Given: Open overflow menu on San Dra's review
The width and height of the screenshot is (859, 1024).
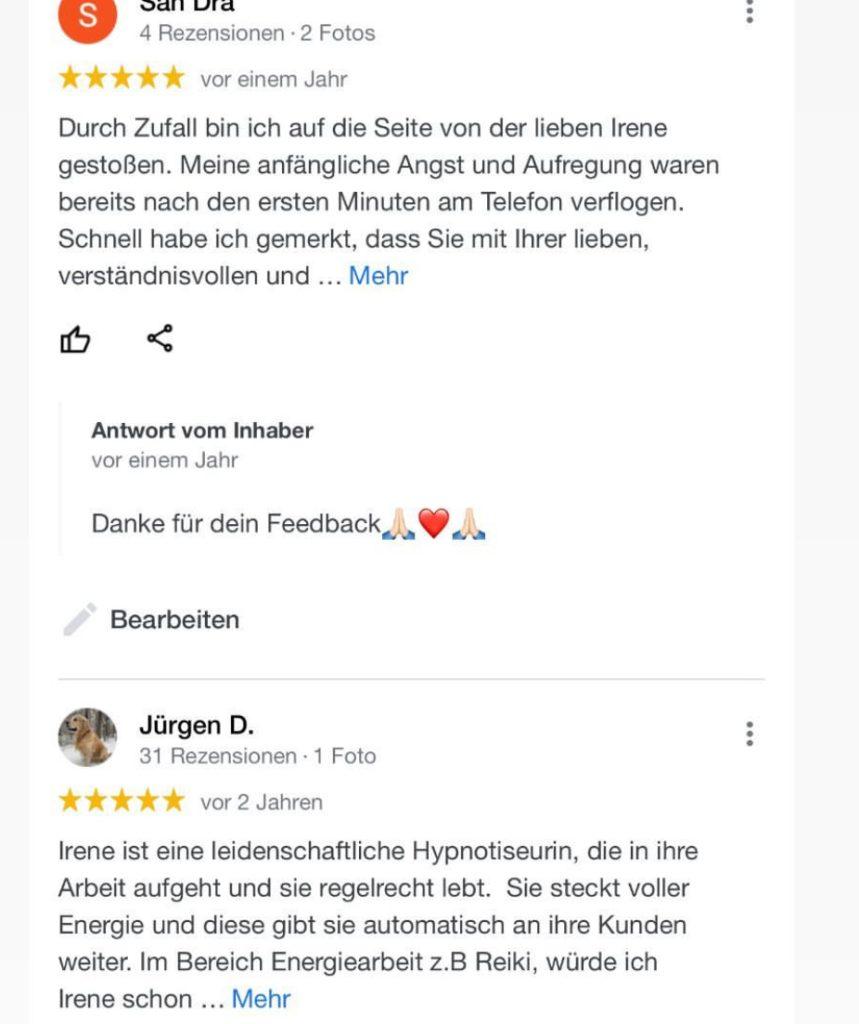Looking at the screenshot, I should pyautogui.click(x=749, y=11).
